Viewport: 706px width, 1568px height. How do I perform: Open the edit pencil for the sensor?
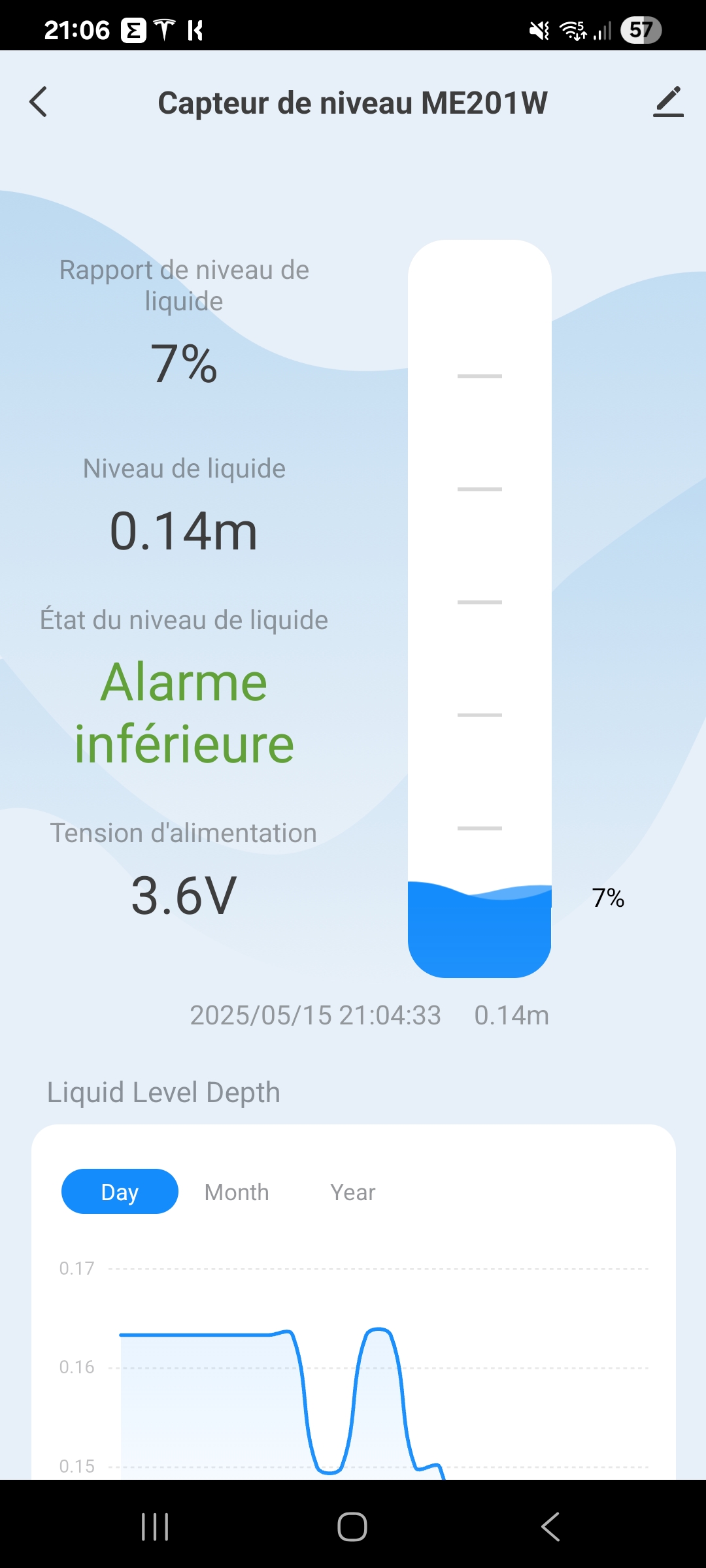pyautogui.click(x=668, y=102)
